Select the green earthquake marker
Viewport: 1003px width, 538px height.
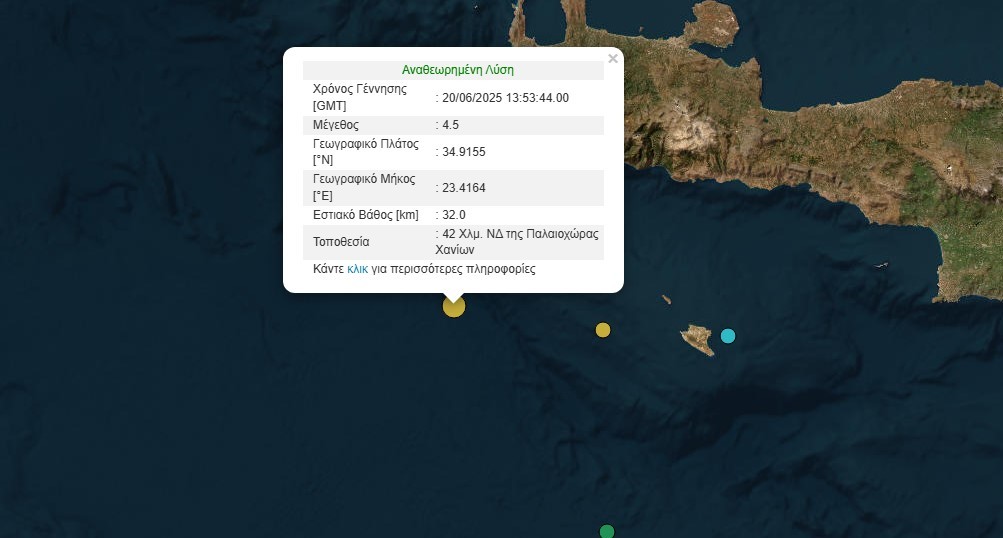pos(606,531)
